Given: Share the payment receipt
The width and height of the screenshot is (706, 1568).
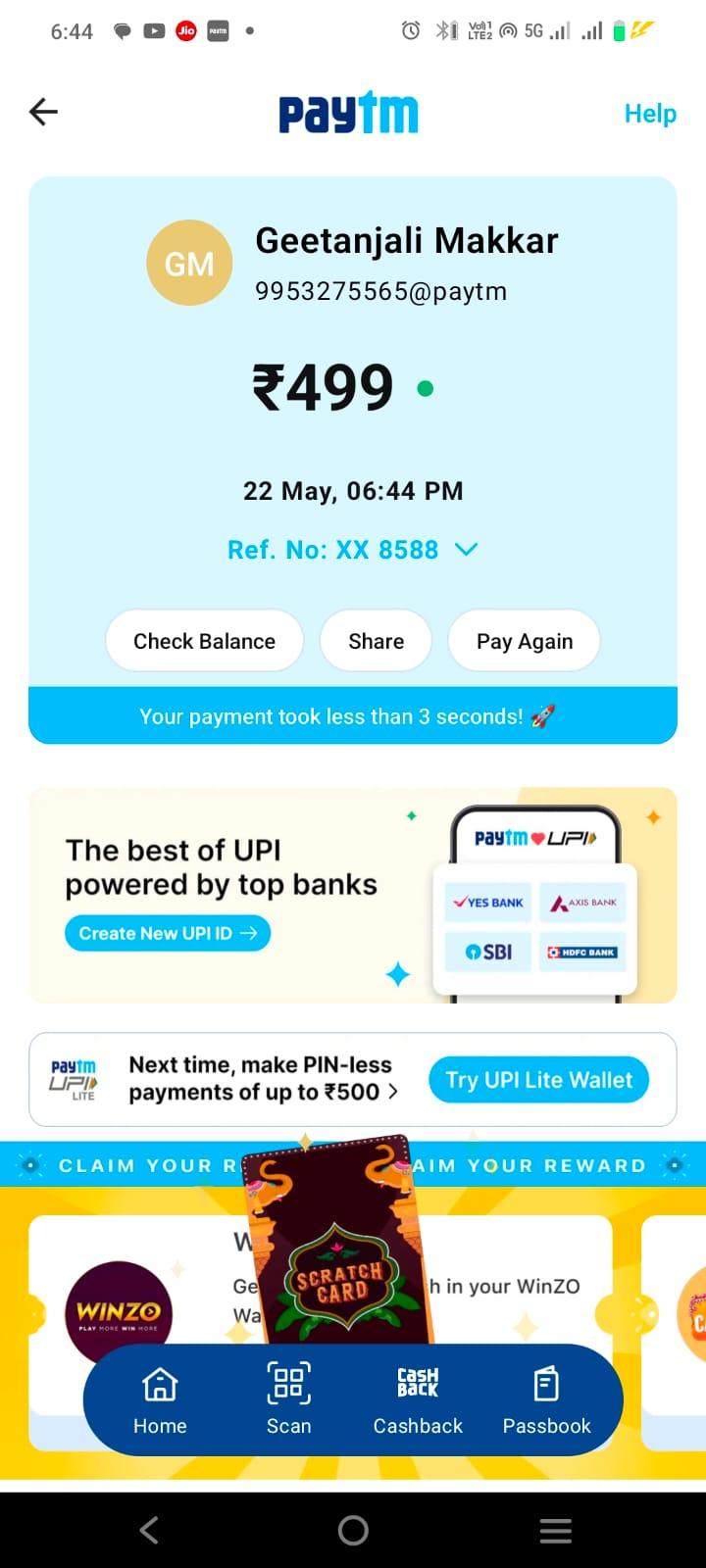Looking at the screenshot, I should 376,641.
